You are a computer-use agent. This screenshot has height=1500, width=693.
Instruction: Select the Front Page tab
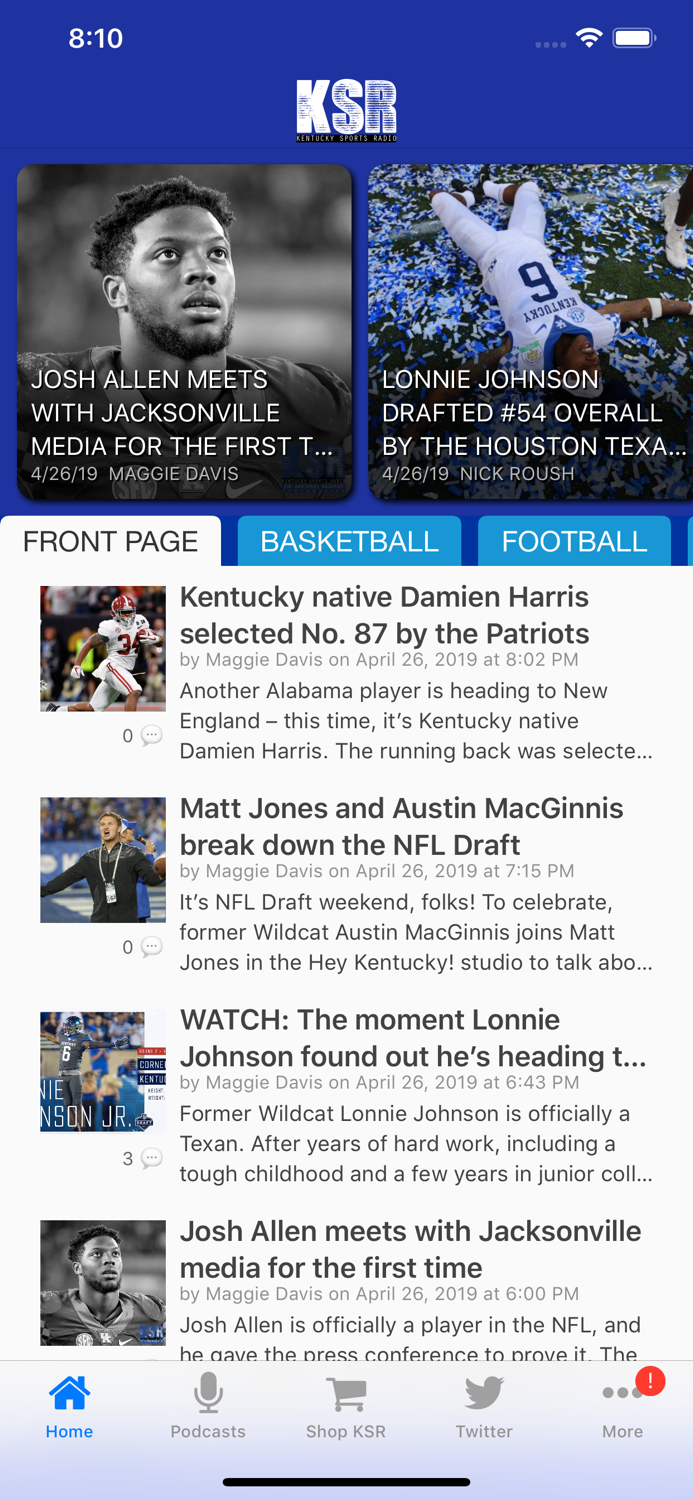point(111,542)
